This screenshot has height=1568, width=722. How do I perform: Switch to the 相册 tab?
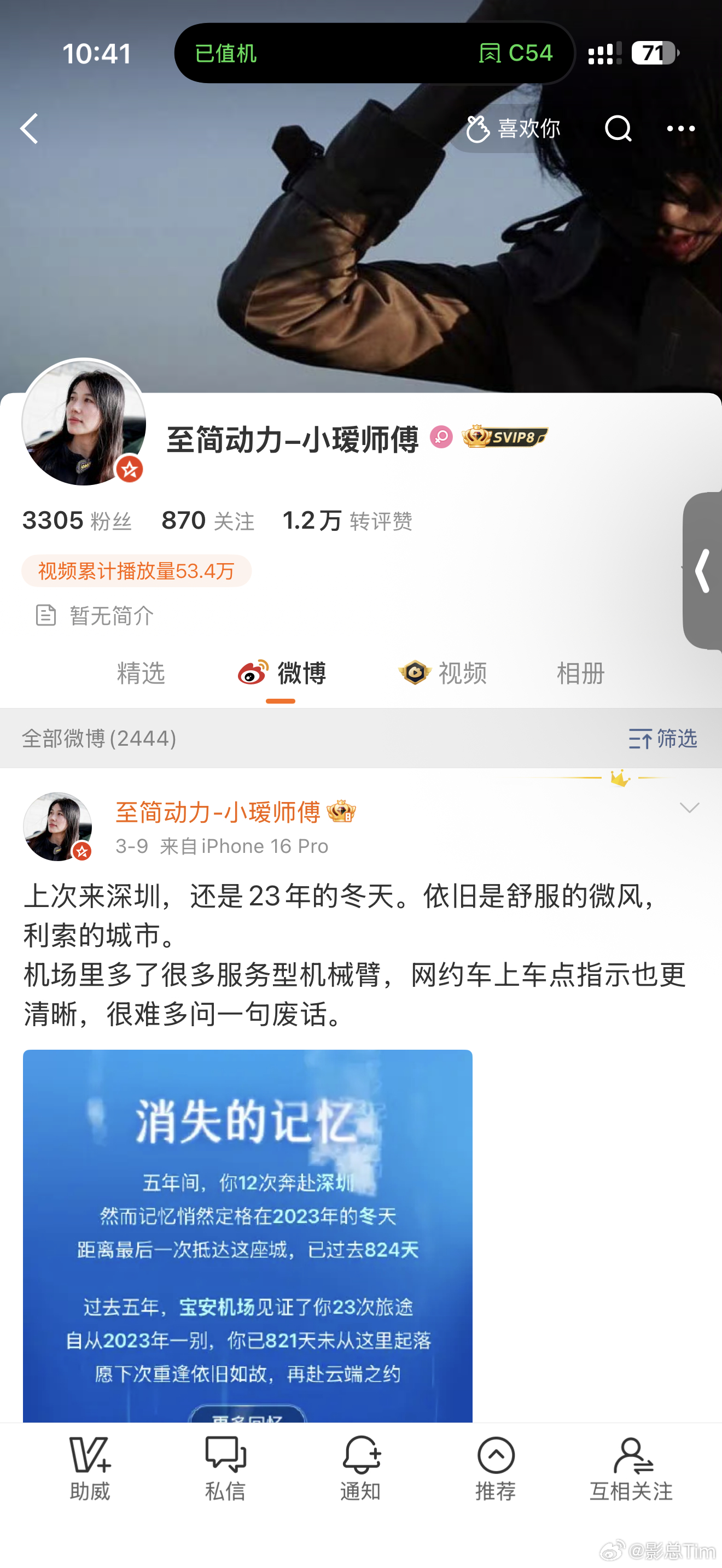(x=580, y=674)
